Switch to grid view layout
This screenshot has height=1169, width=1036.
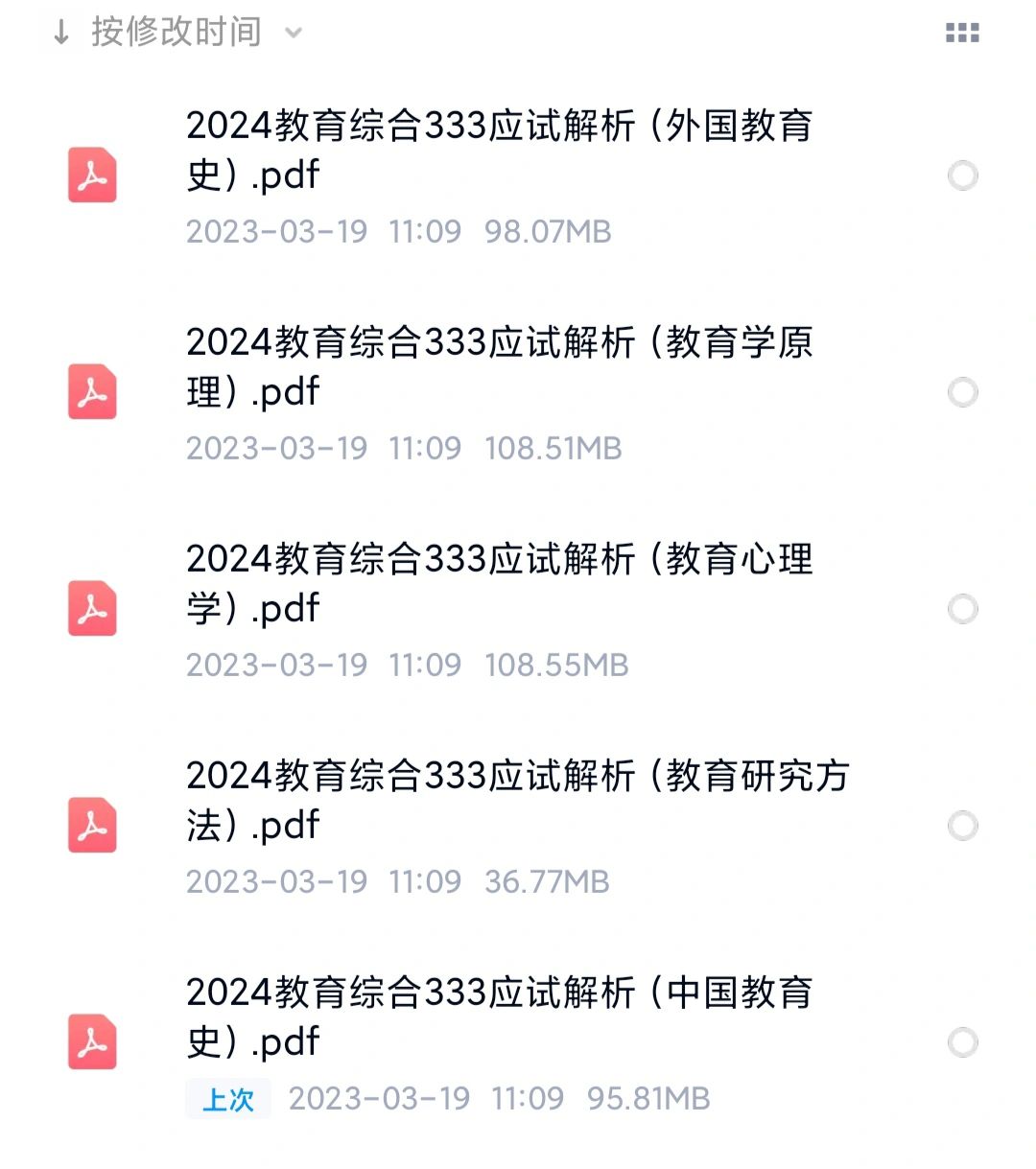point(963,32)
